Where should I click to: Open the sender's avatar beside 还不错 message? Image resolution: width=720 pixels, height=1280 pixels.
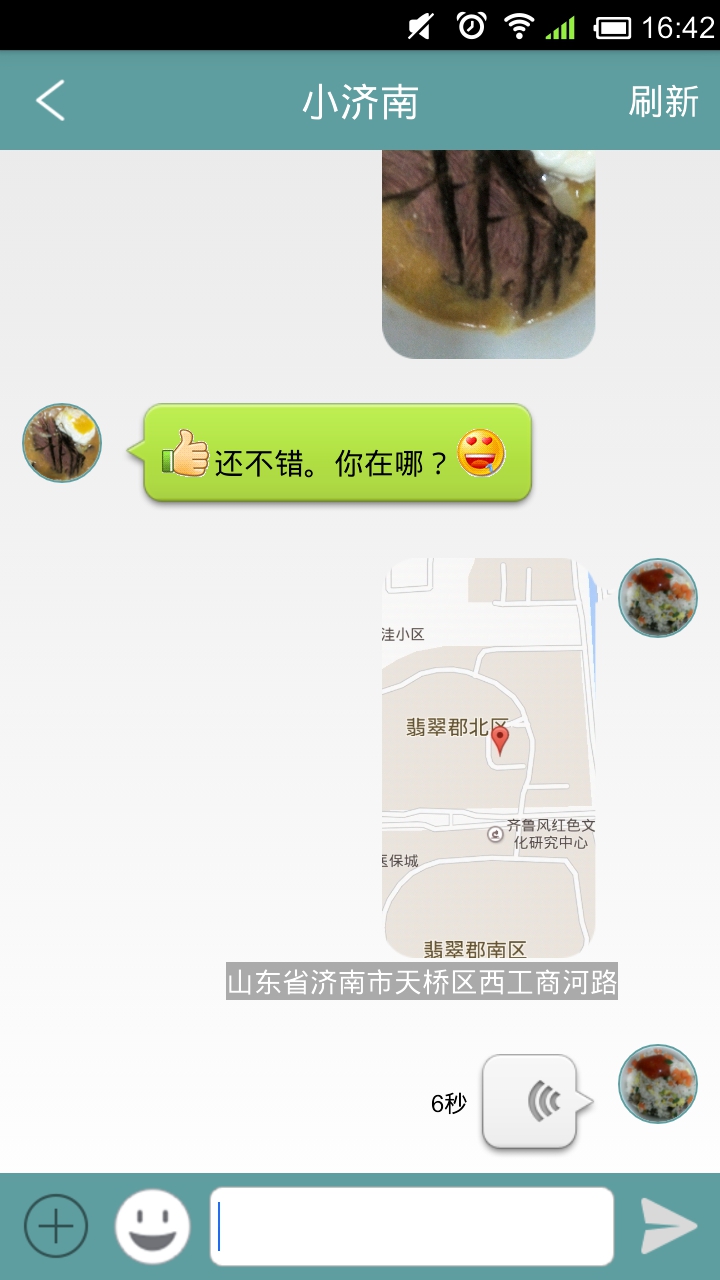[x=62, y=443]
